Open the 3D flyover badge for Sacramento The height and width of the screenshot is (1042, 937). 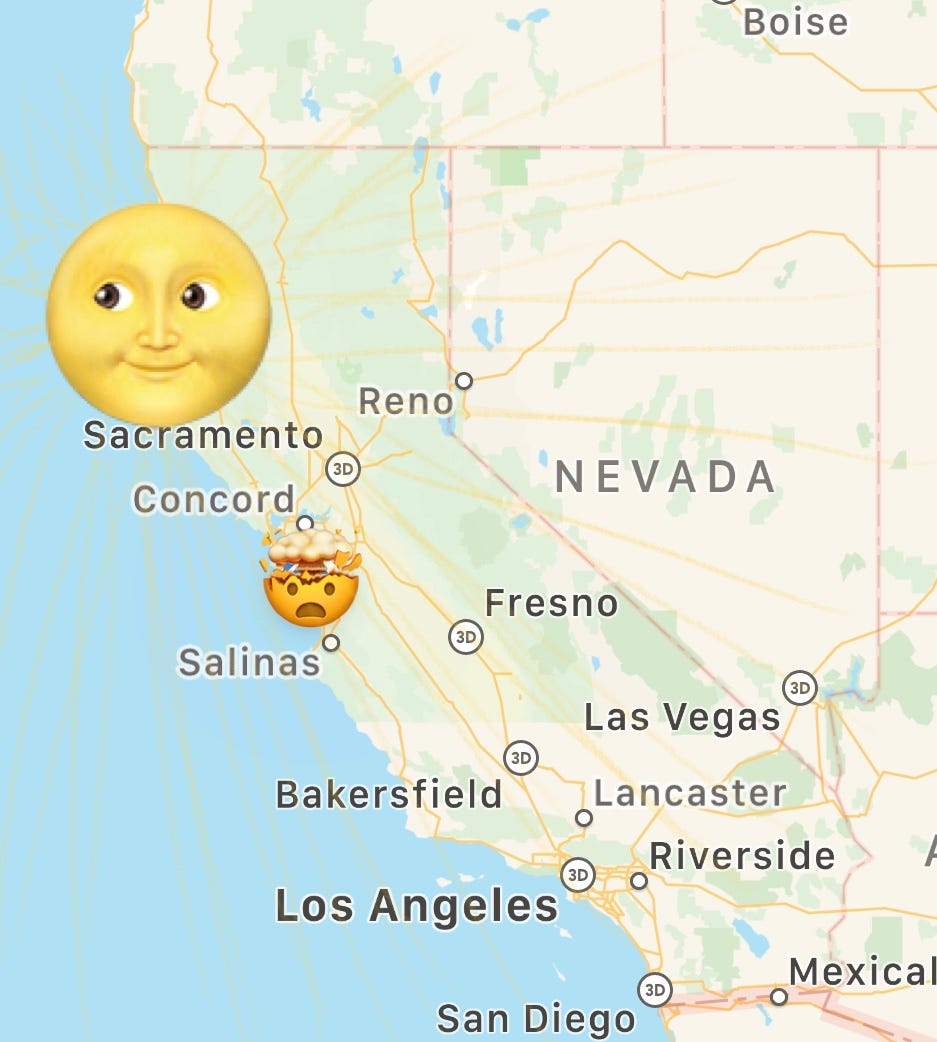point(343,468)
